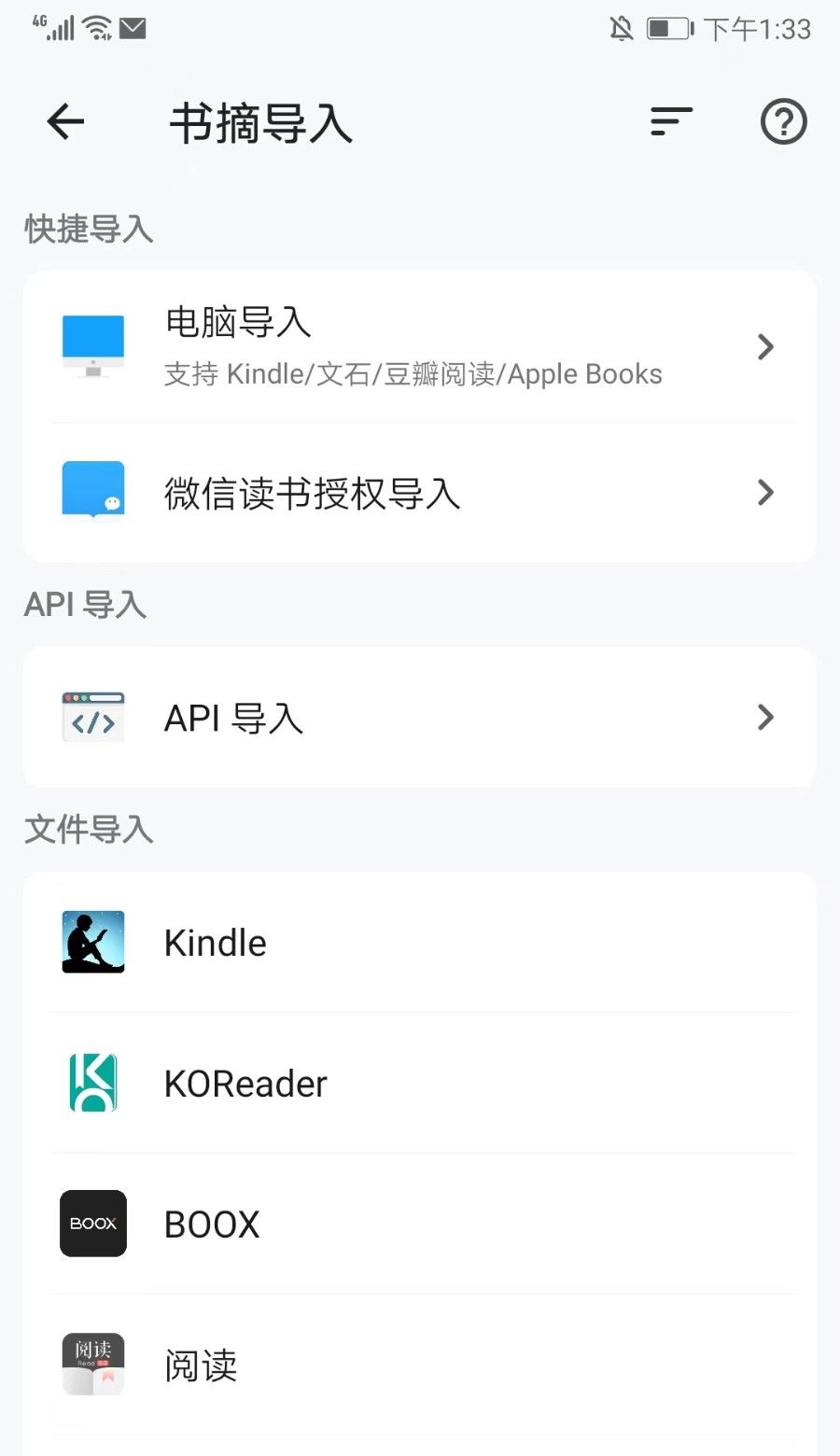Open 阅读 app file import
This screenshot has width=840, height=1456.
pyautogui.click(x=420, y=1365)
